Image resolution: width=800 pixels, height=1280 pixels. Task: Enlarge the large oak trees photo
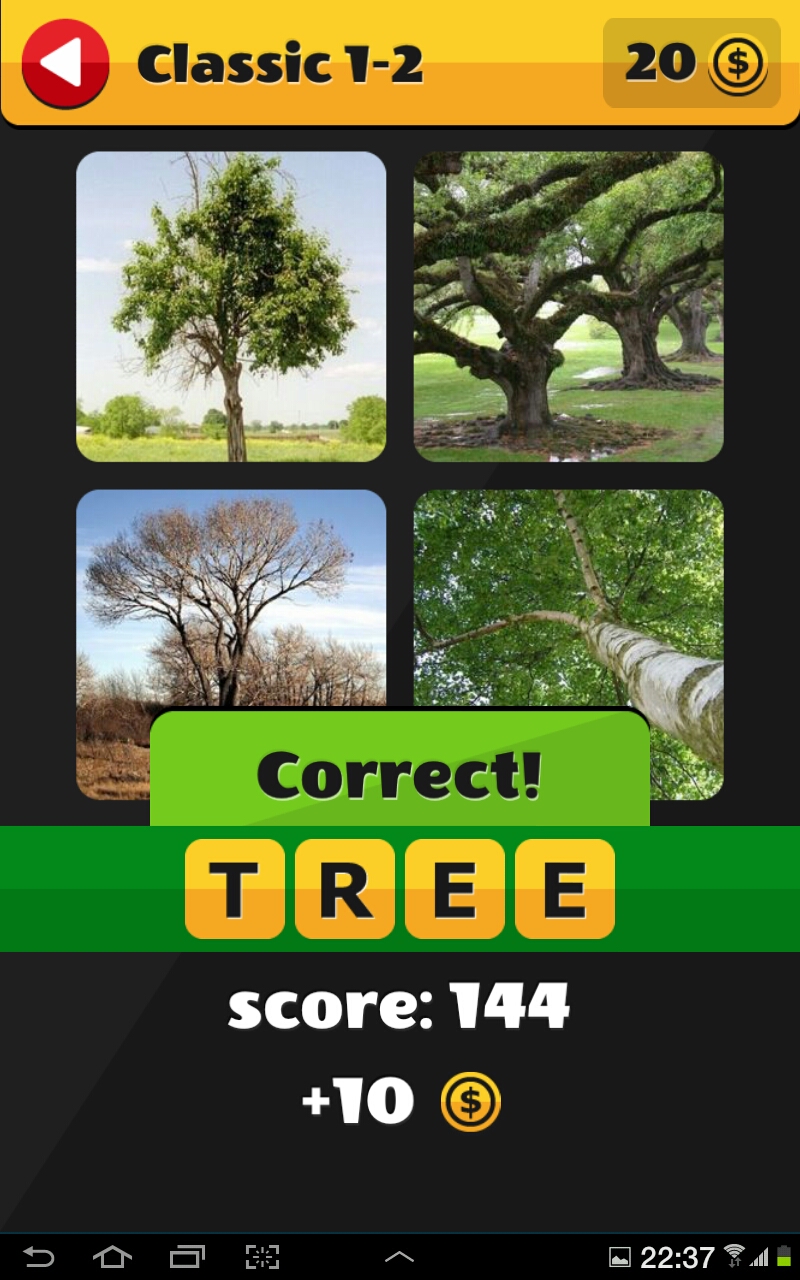[x=569, y=306]
